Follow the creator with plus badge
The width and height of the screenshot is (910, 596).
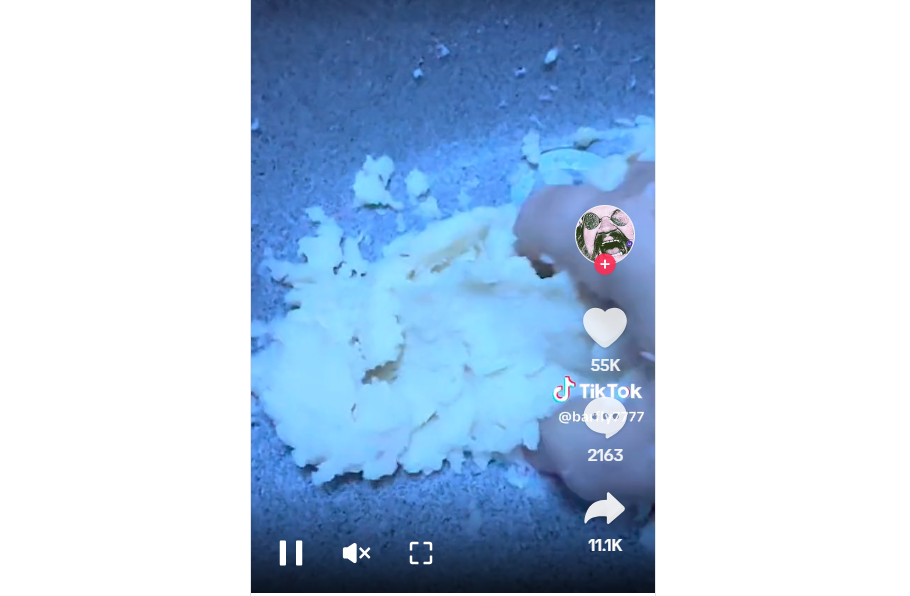click(x=605, y=265)
